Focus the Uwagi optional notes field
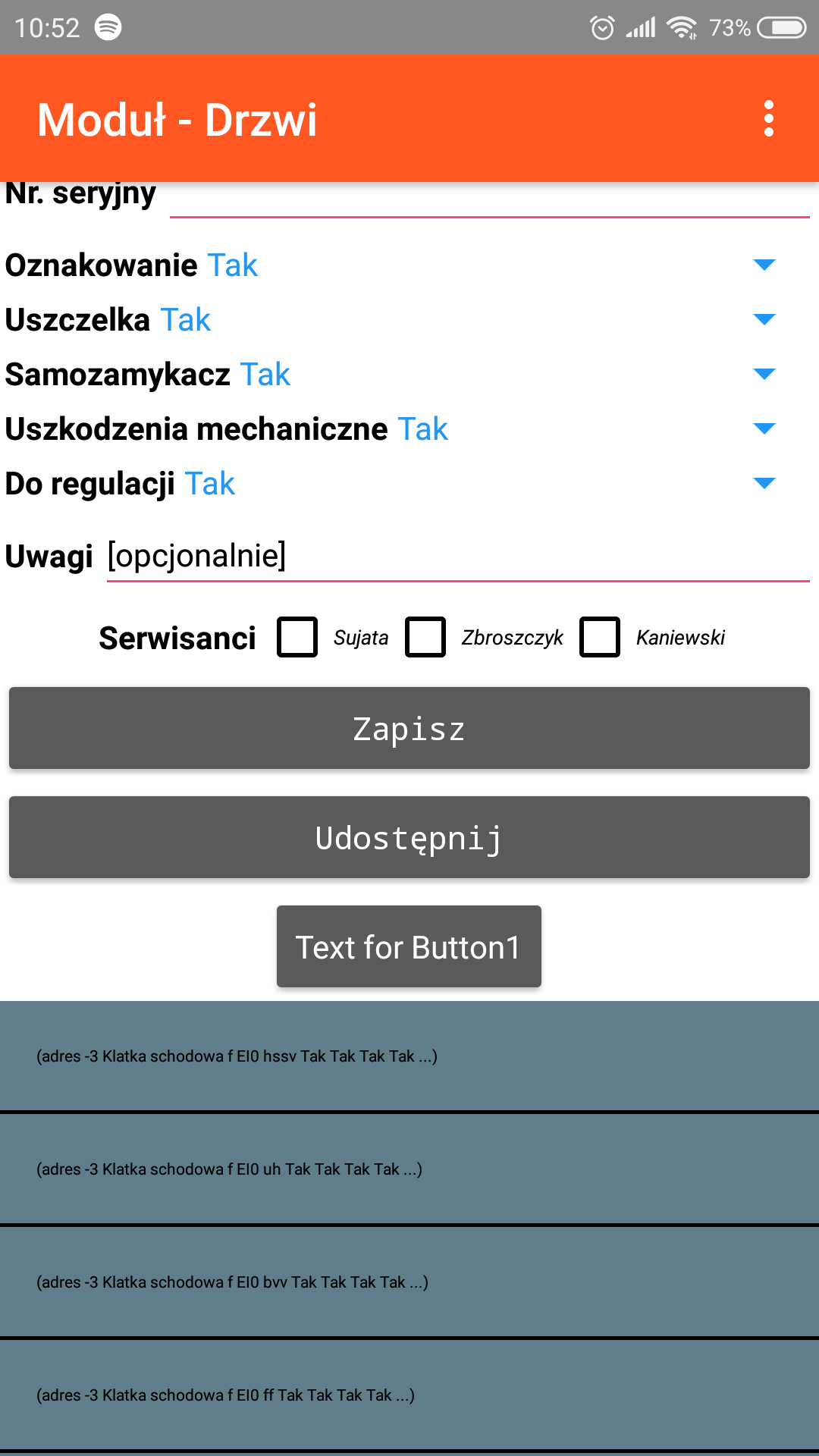Viewport: 819px width, 1456px height. coord(458,557)
